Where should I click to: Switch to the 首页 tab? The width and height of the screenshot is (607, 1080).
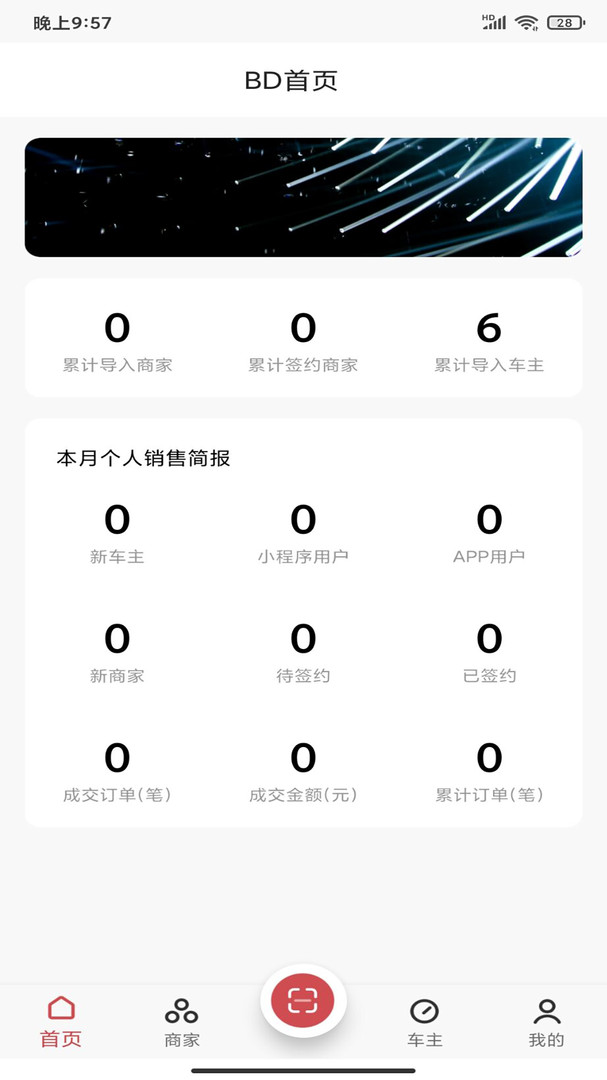(61, 1021)
